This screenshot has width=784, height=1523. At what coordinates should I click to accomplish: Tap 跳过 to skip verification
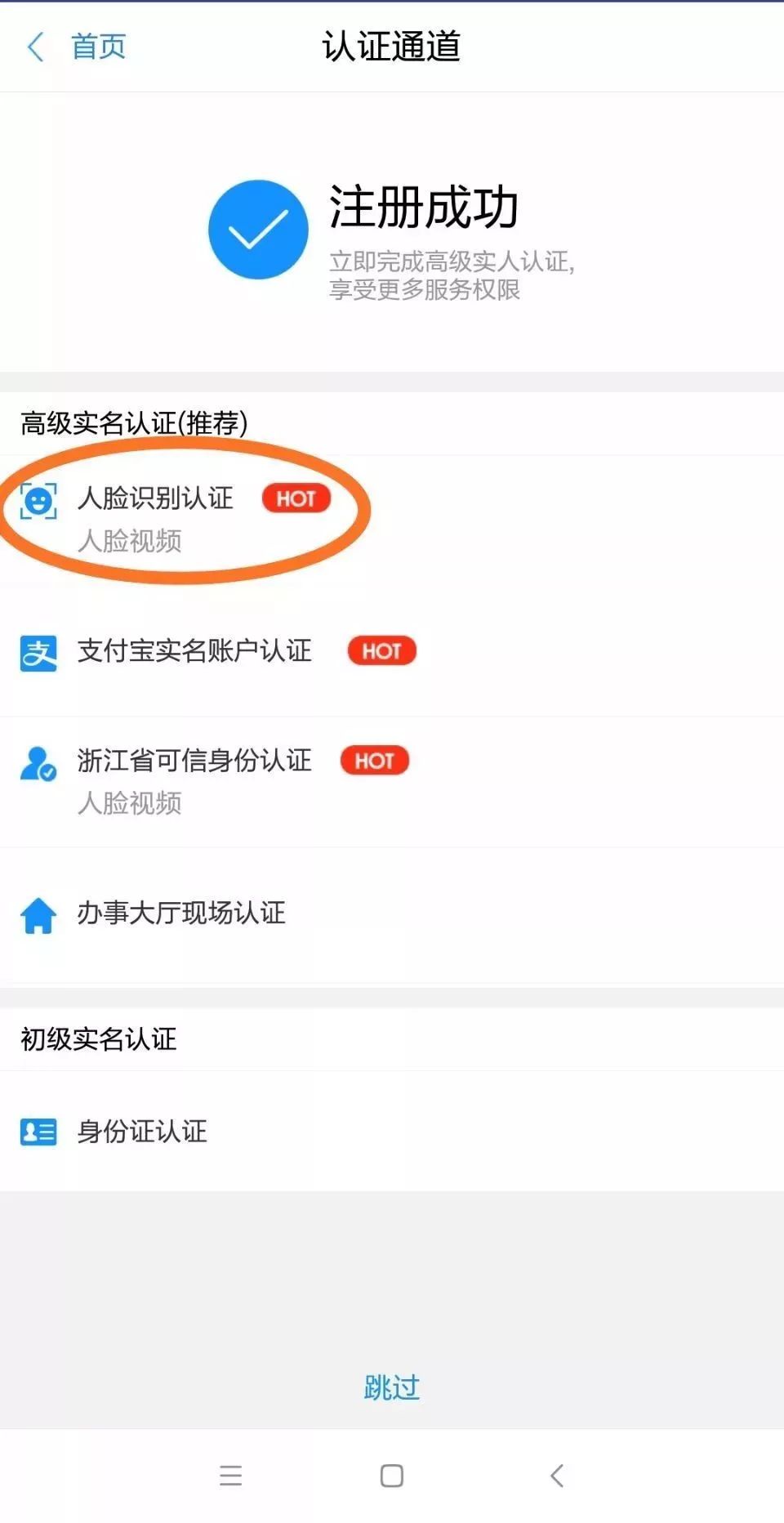pos(392,1387)
